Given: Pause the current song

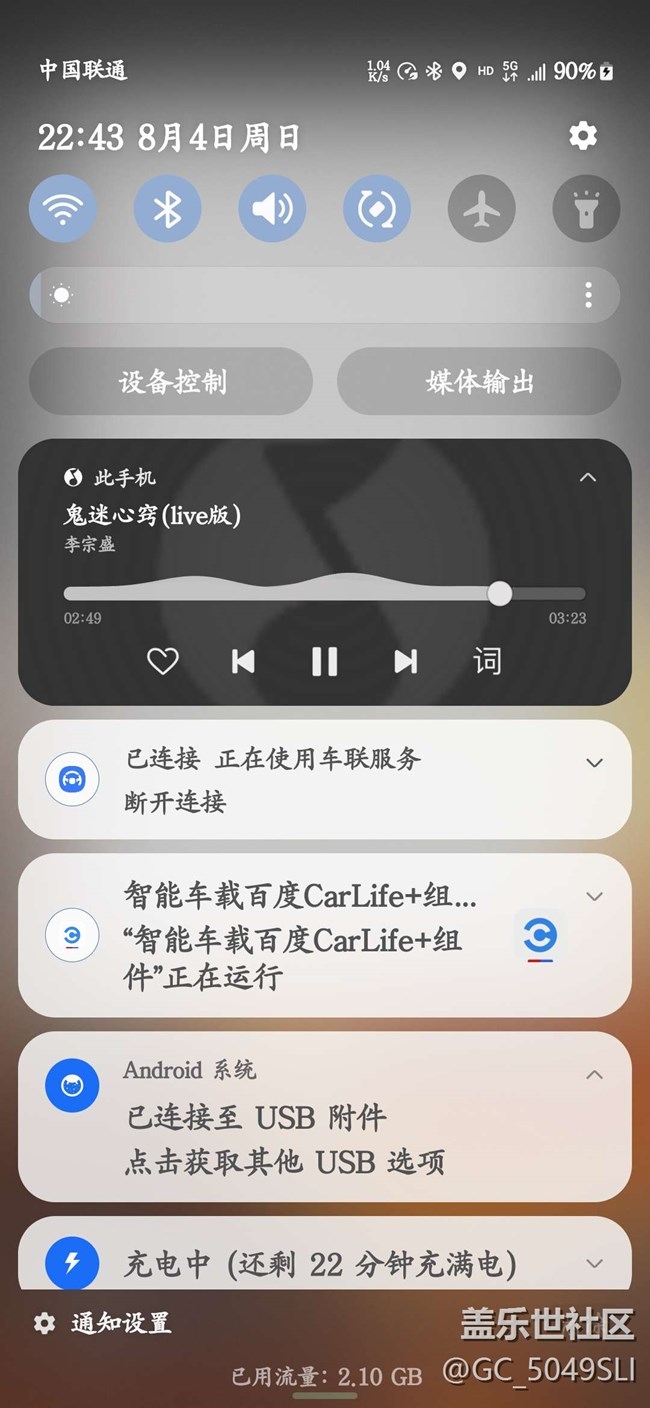Looking at the screenshot, I should click(x=324, y=661).
